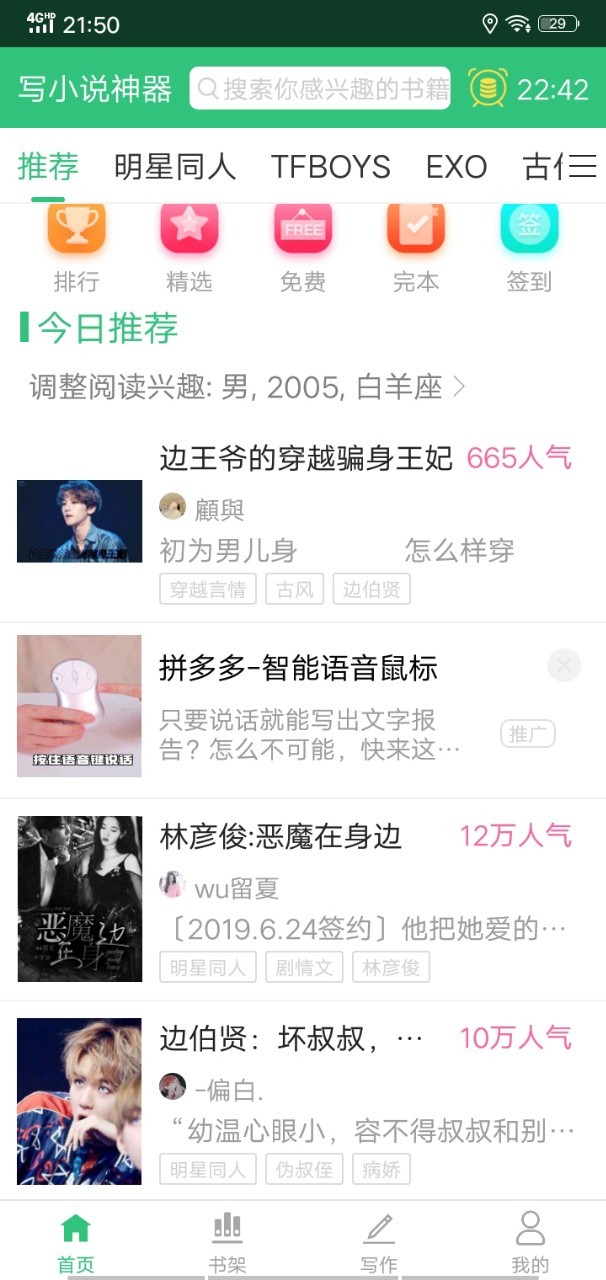Open the 我的 profile tab
The height and width of the screenshot is (1280, 606).
click(x=530, y=1242)
